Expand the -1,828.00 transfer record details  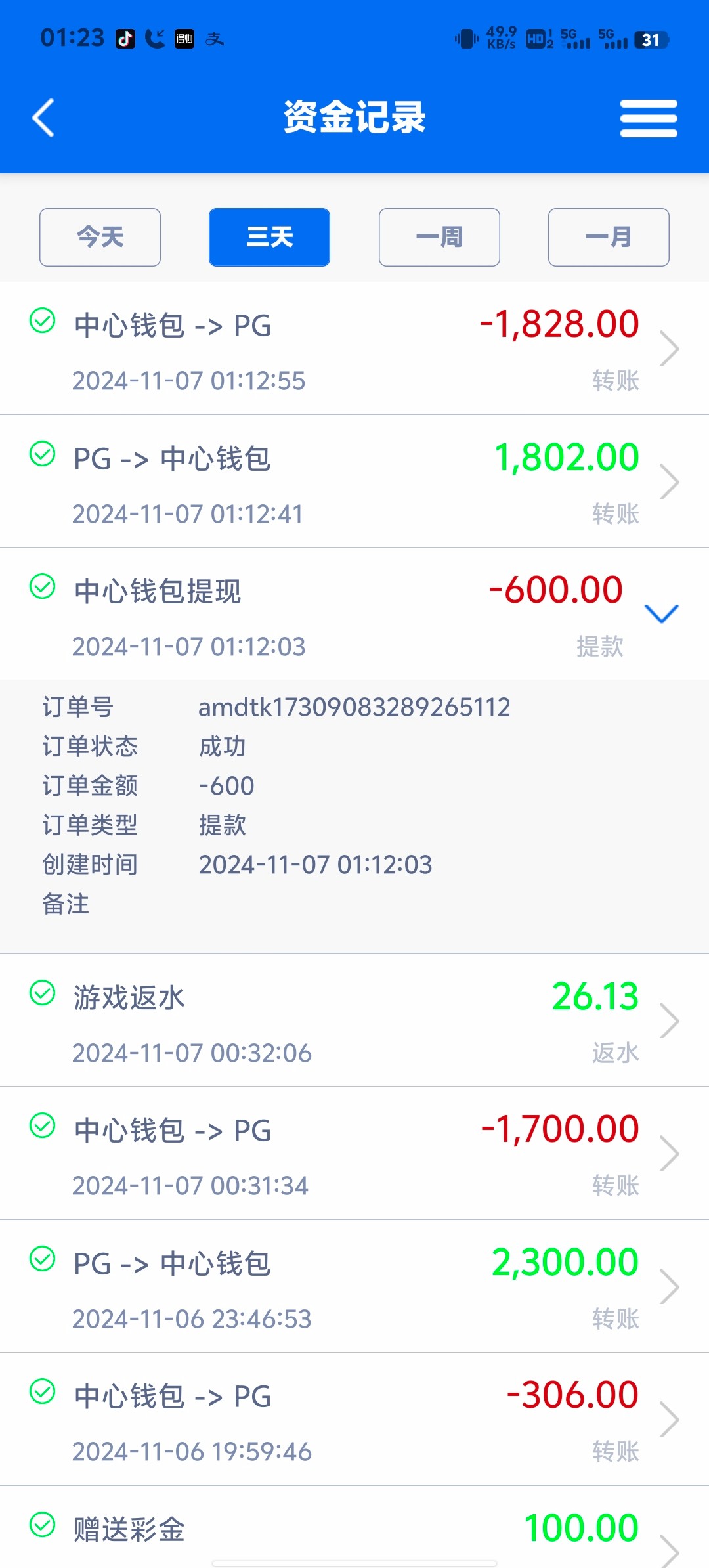pyautogui.click(x=670, y=348)
